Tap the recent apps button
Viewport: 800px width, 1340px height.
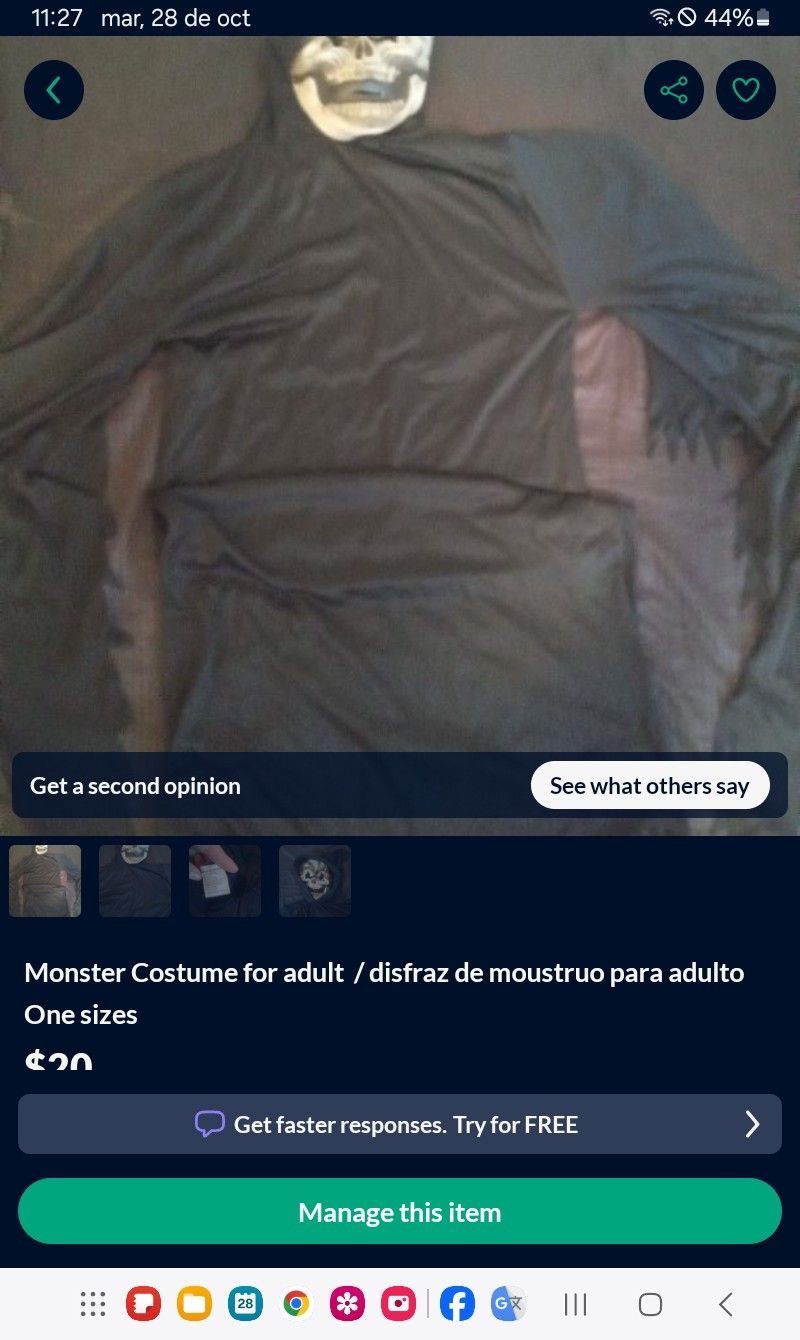575,1304
